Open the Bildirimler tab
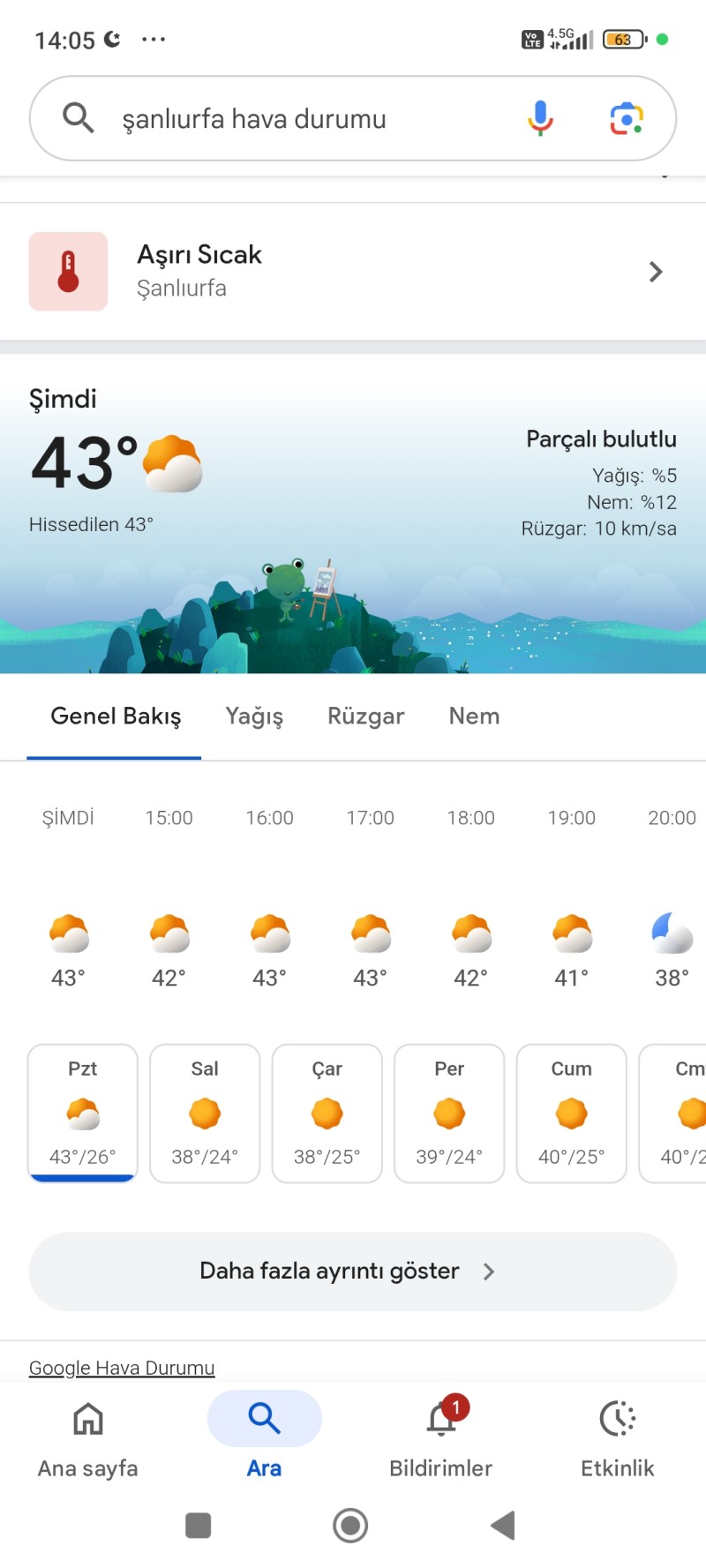This screenshot has width=706, height=1568. point(440,1438)
